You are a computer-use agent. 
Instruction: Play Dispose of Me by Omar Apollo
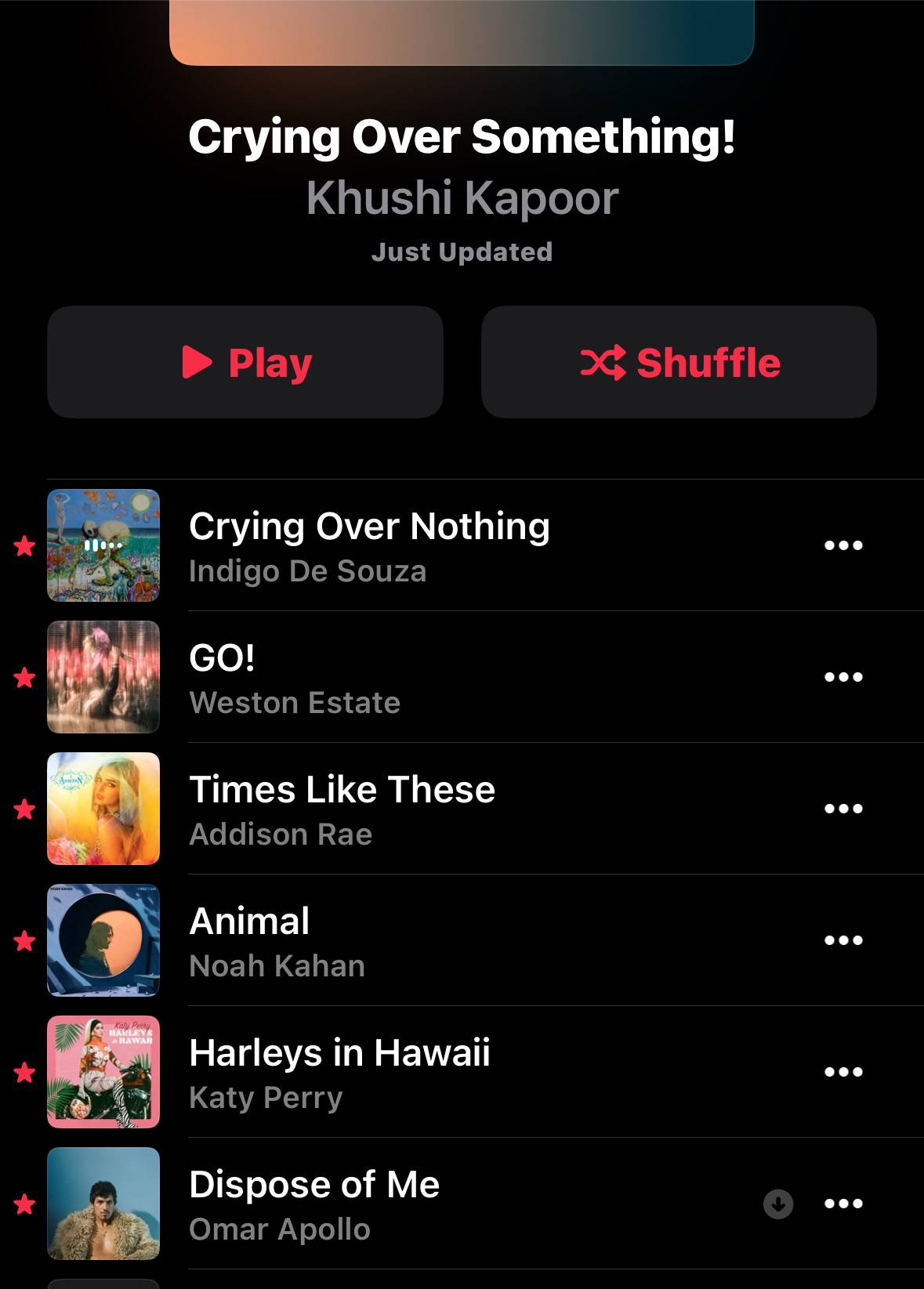313,1204
